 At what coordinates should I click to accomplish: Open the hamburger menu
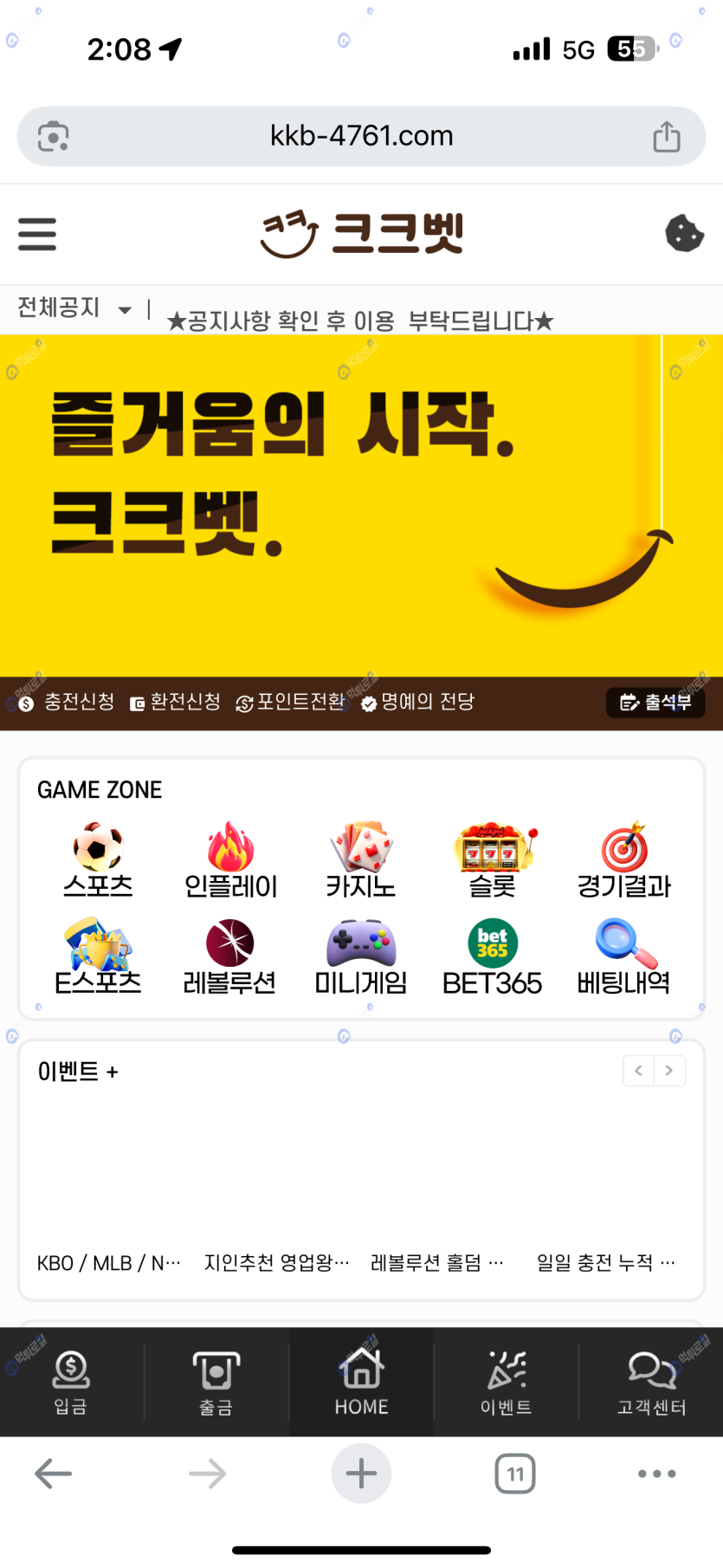click(x=37, y=234)
